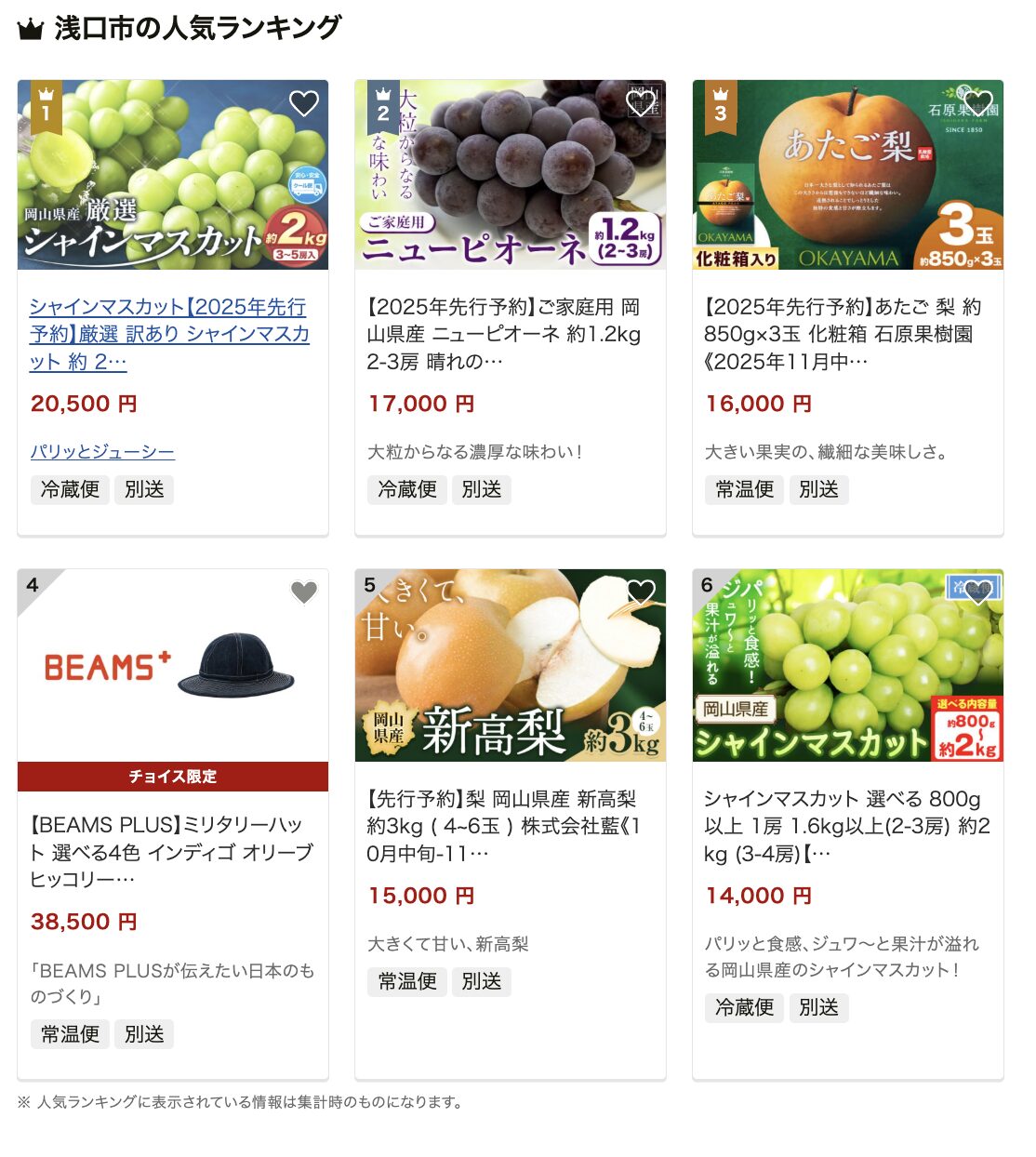The width and height of the screenshot is (1036, 1157).
Task: View the rank 1 Shine Muscat product image
Action: pyautogui.click(x=173, y=175)
